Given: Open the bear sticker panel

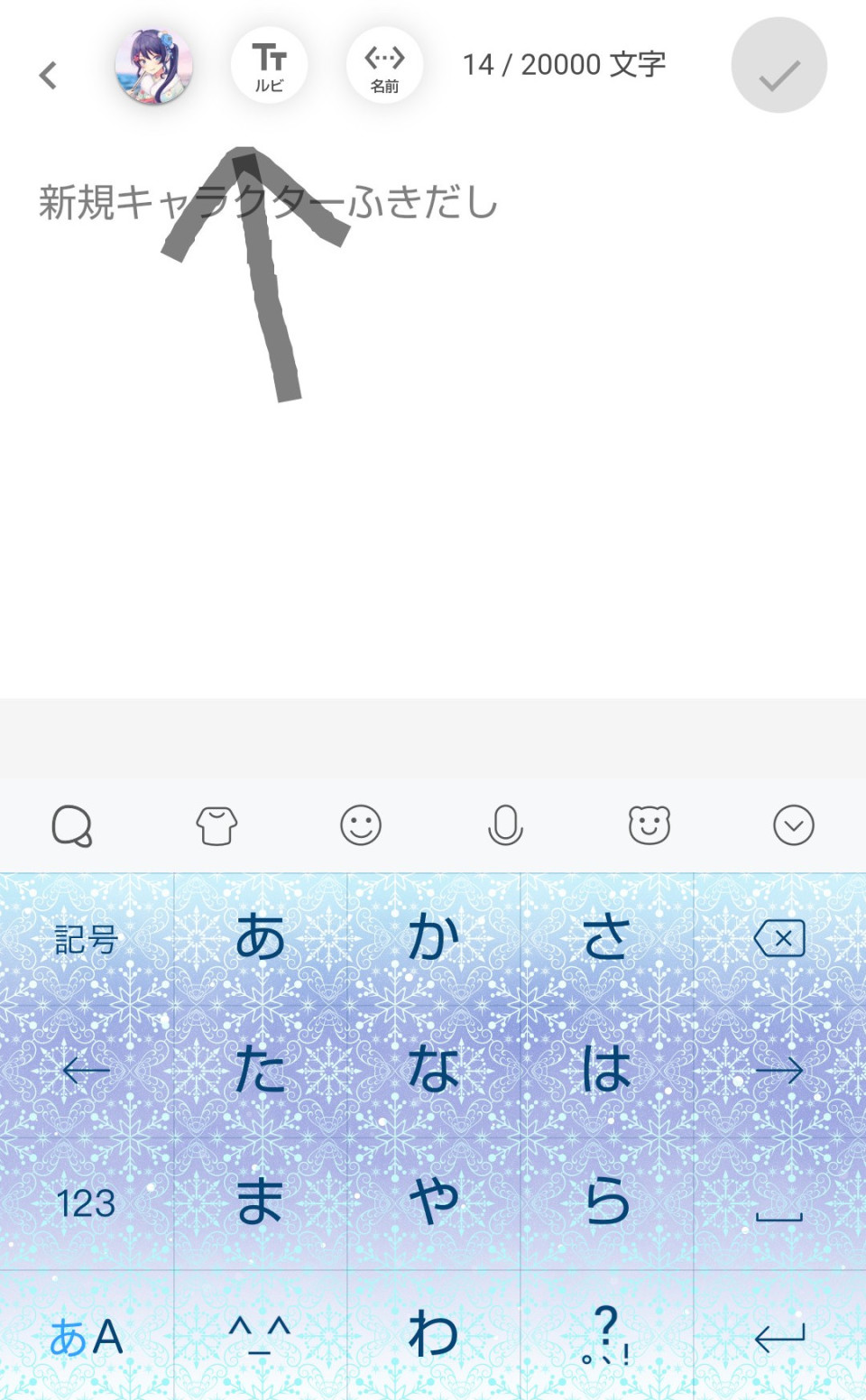Looking at the screenshot, I should click(x=649, y=825).
